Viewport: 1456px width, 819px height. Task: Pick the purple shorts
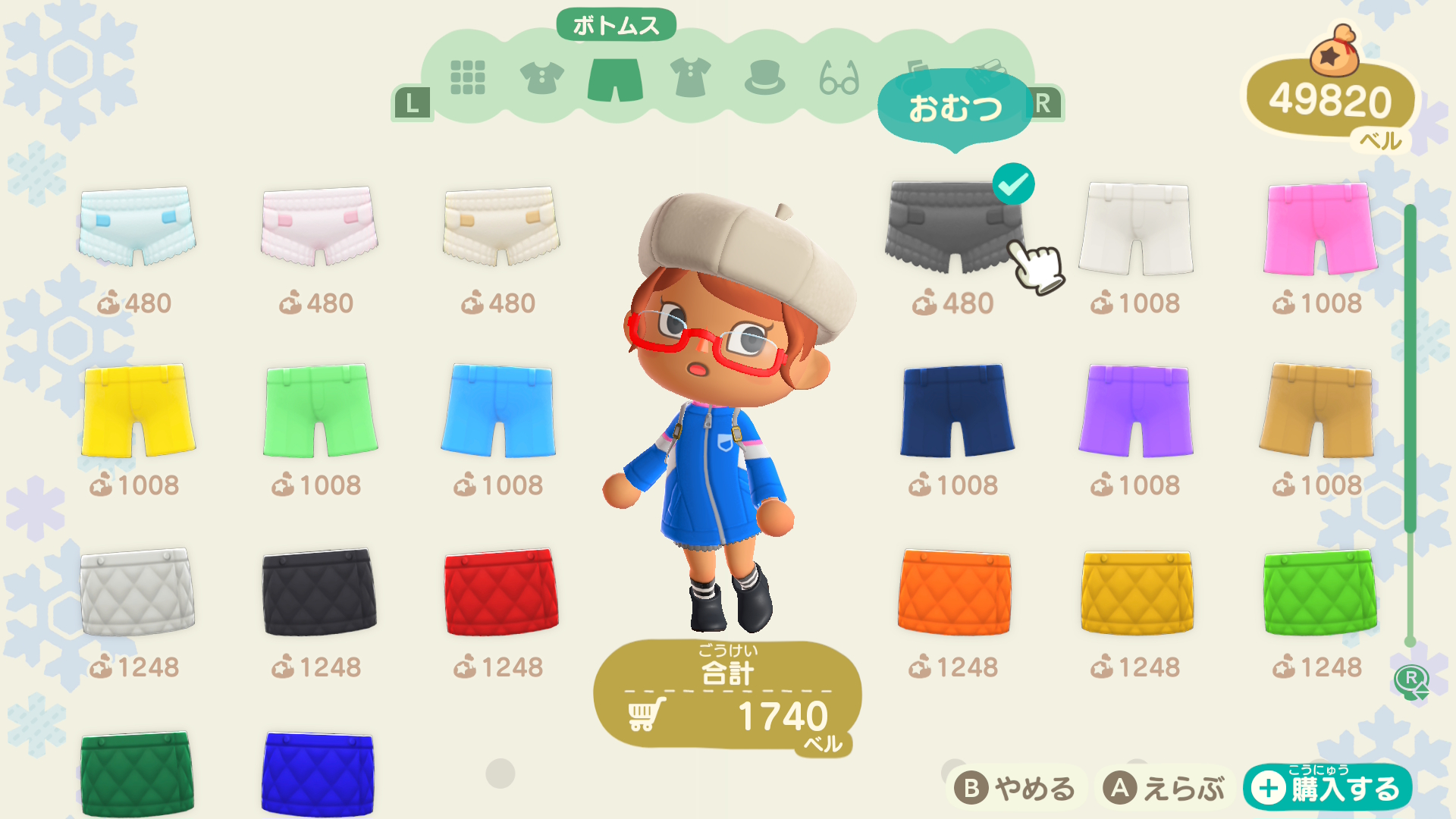click(x=1136, y=411)
